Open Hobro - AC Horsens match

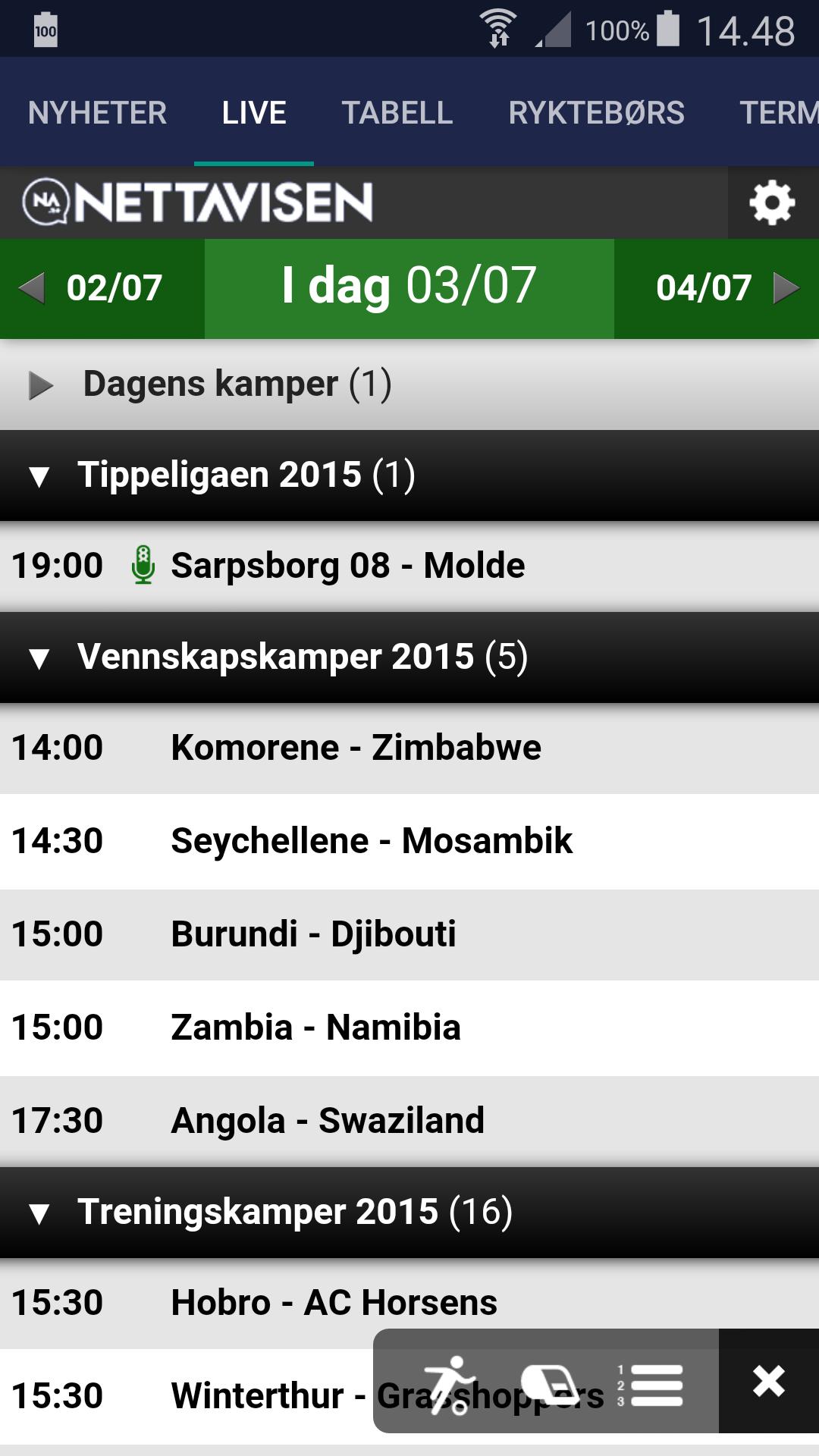pos(334,1303)
